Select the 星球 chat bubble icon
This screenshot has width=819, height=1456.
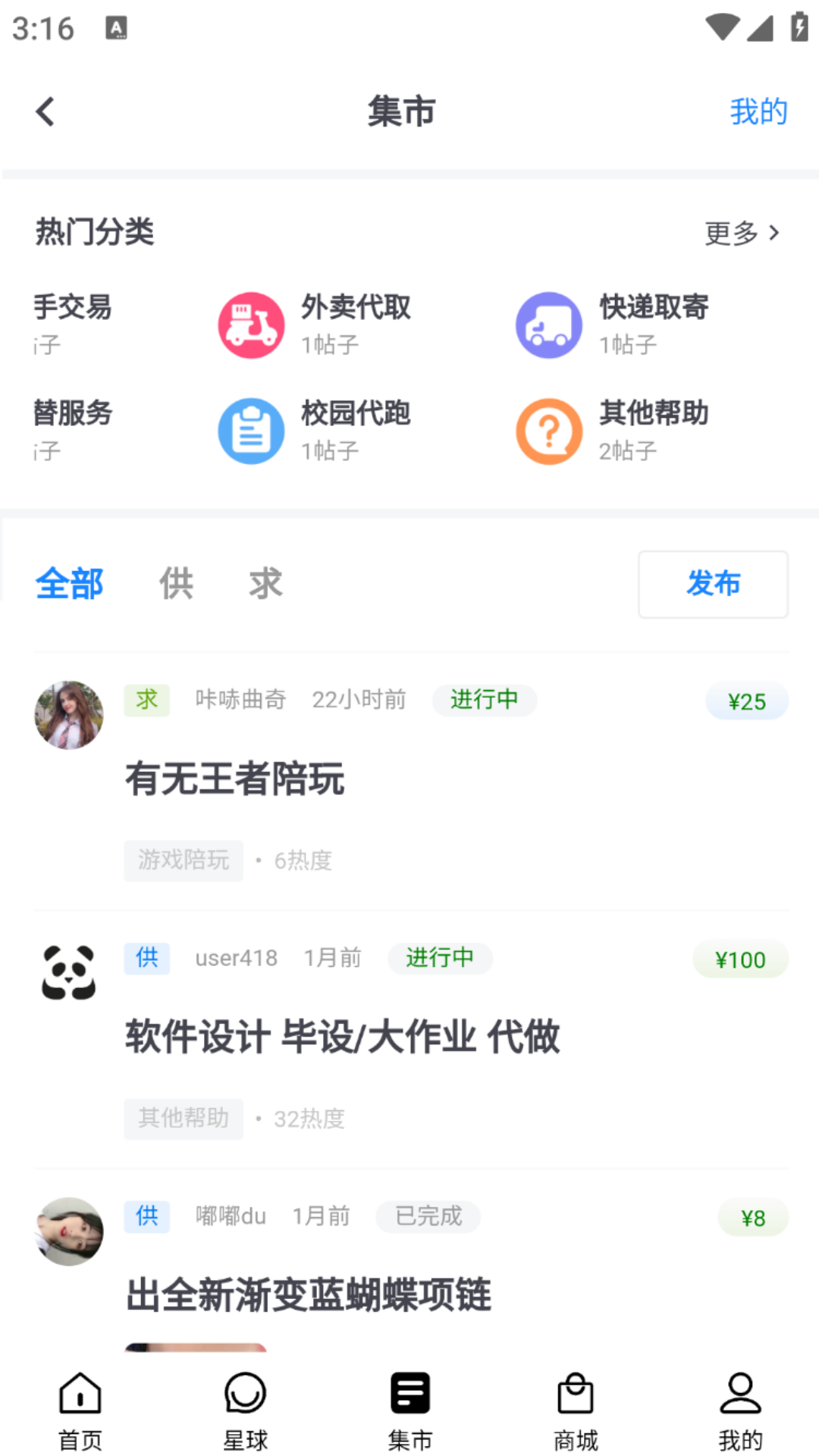244,1407
